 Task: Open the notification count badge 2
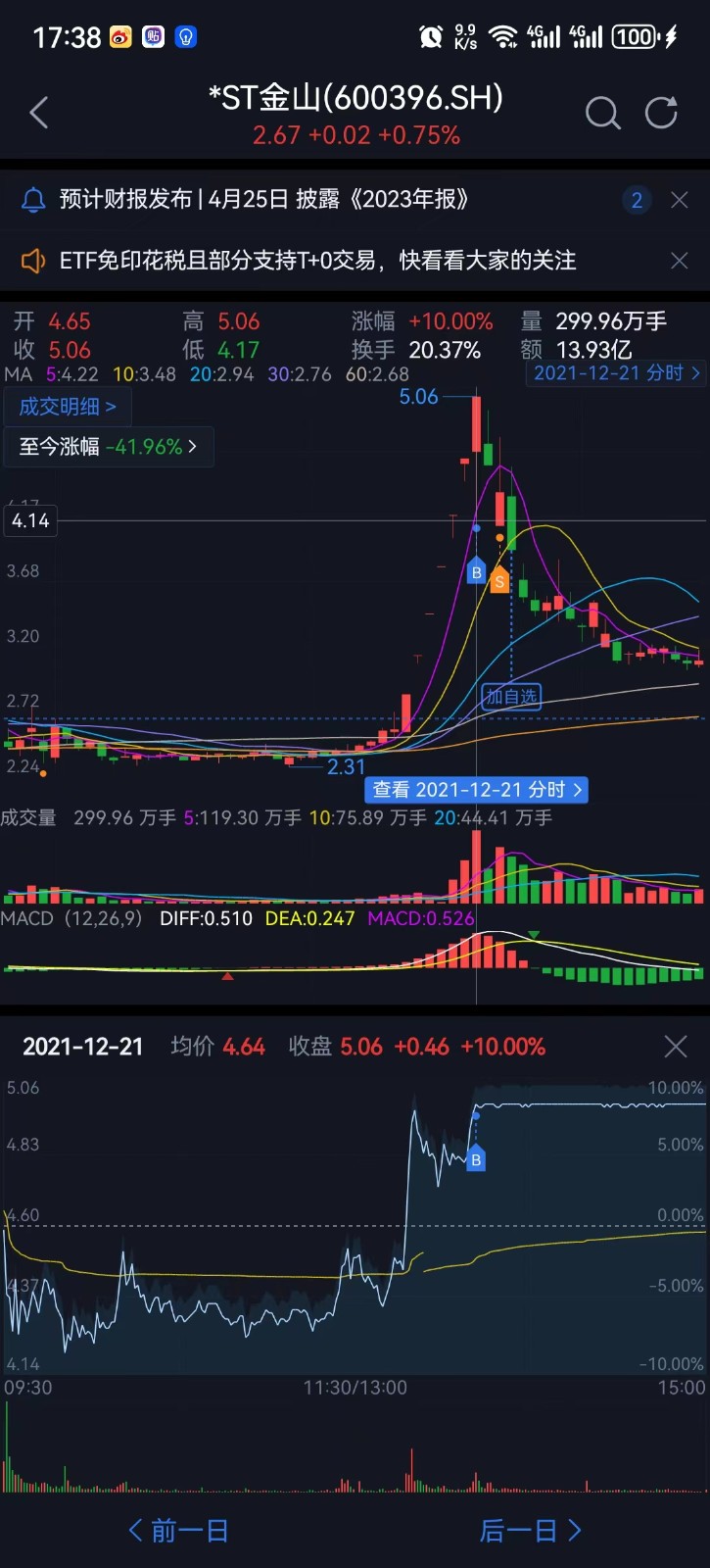(x=637, y=200)
